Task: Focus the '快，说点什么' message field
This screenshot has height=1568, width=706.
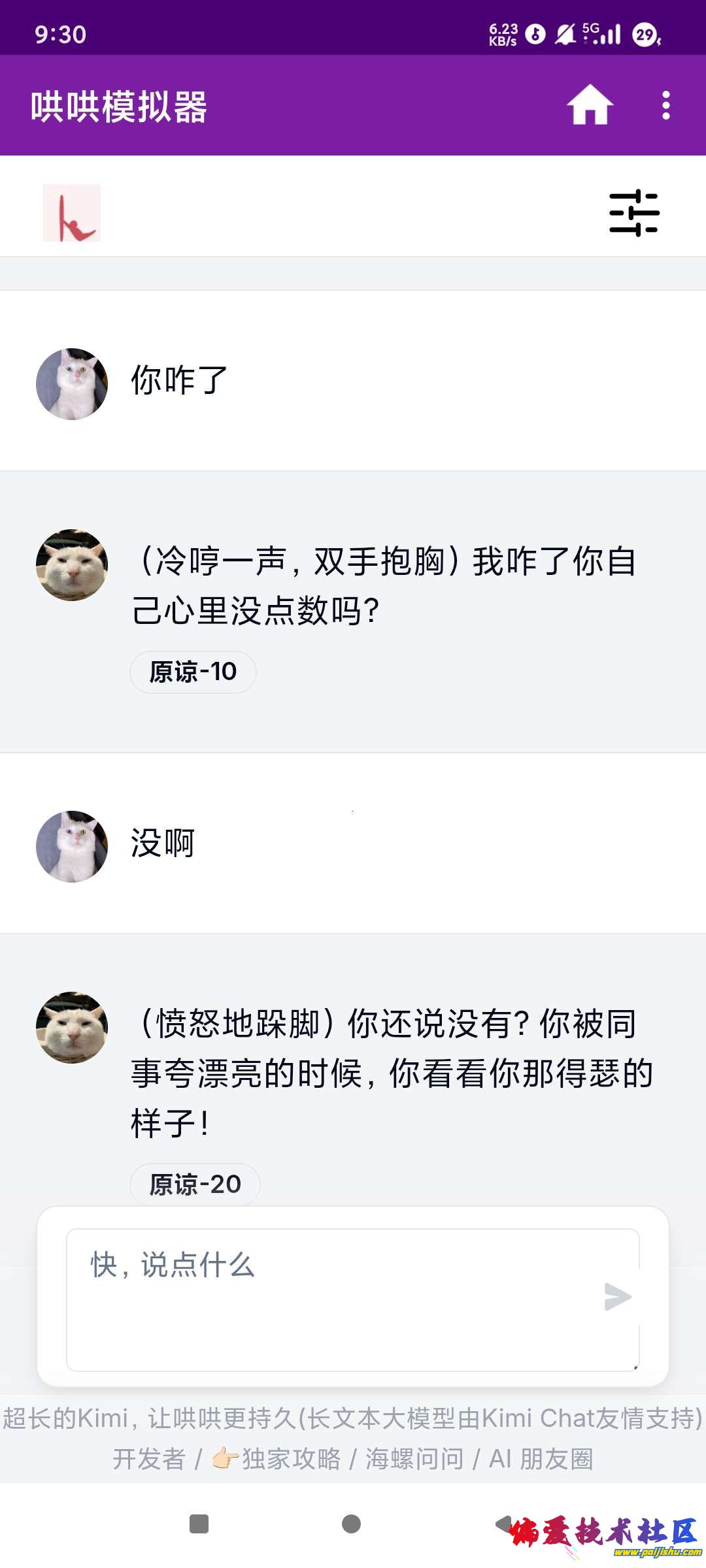Action: [x=333, y=1299]
